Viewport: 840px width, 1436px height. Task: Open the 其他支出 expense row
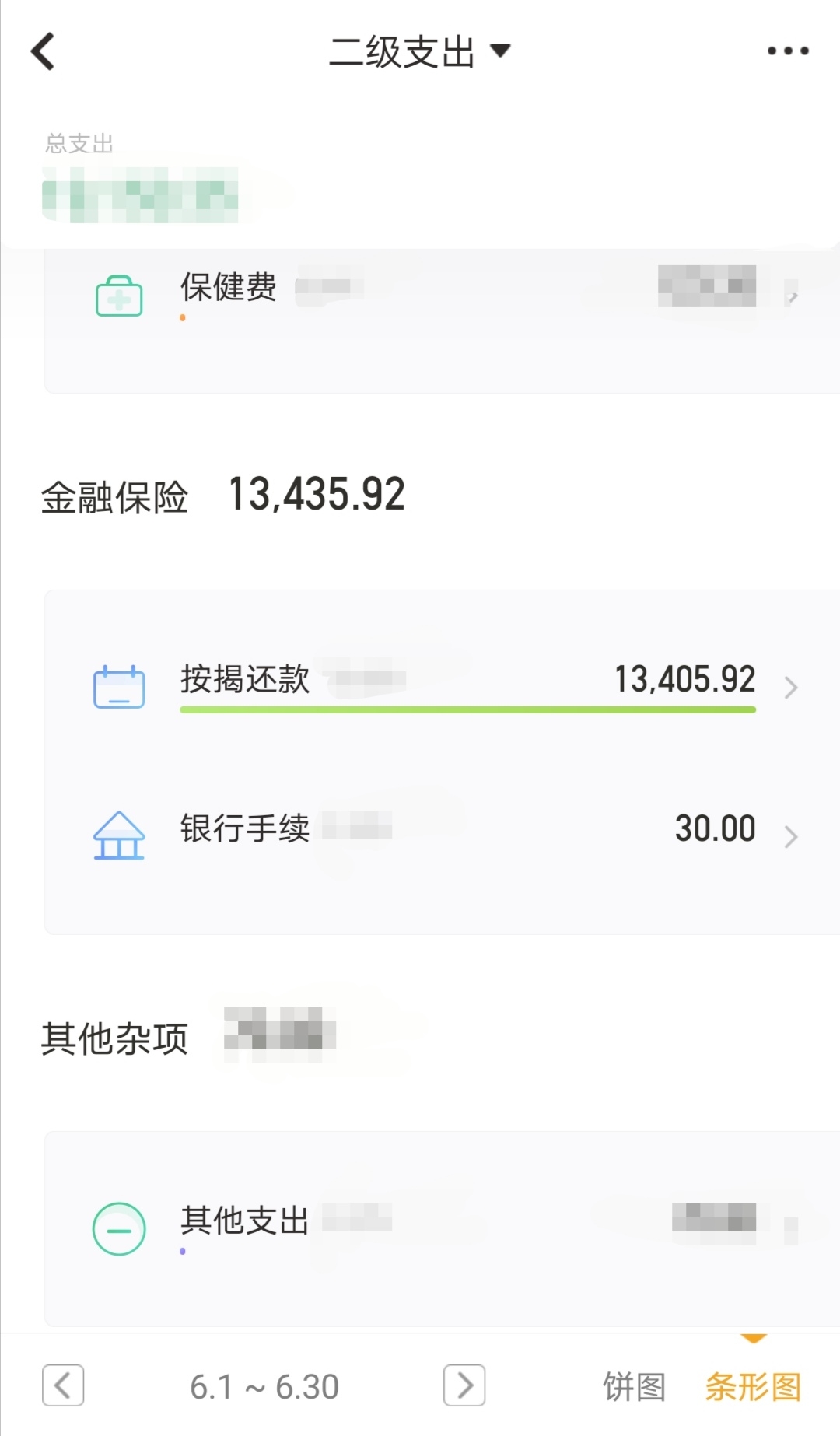(x=443, y=1228)
